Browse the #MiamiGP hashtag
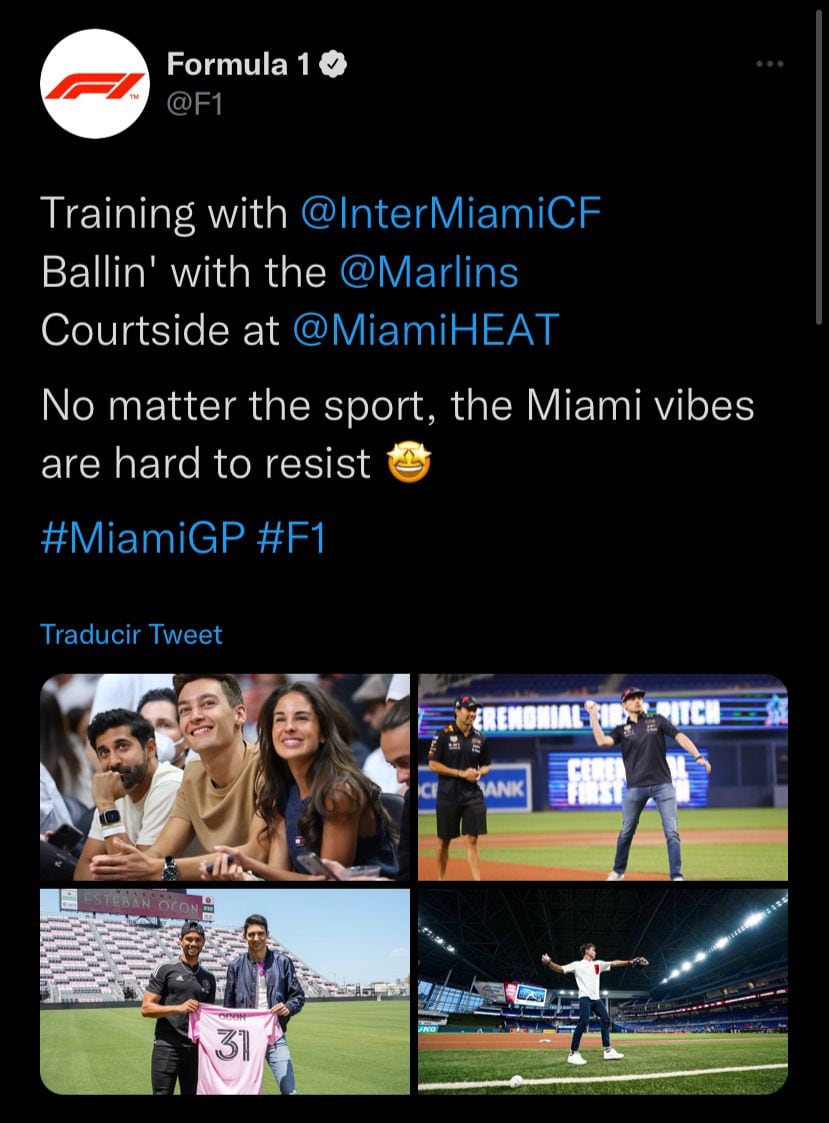Viewport: 829px width, 1123px height. tap(143, 540)
